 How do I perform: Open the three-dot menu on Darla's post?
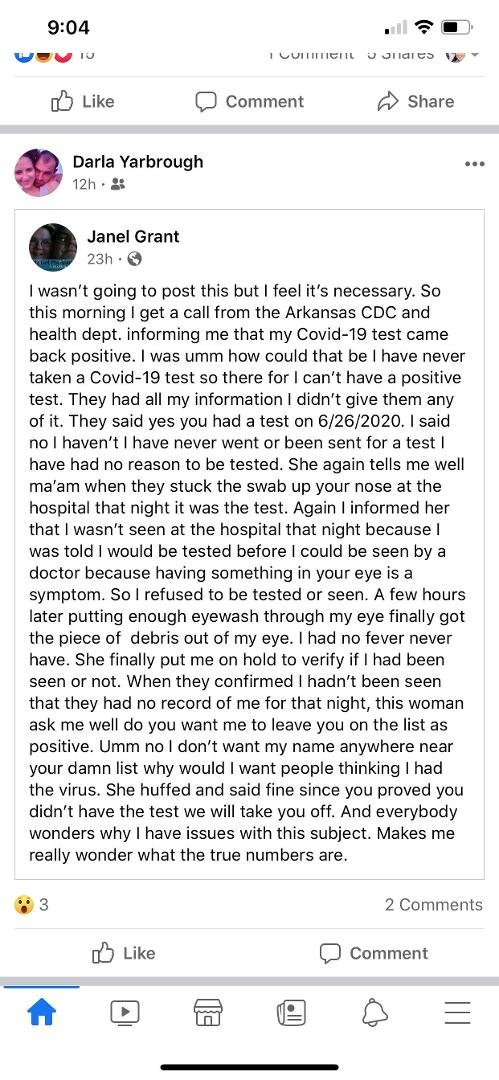(475, 164)
